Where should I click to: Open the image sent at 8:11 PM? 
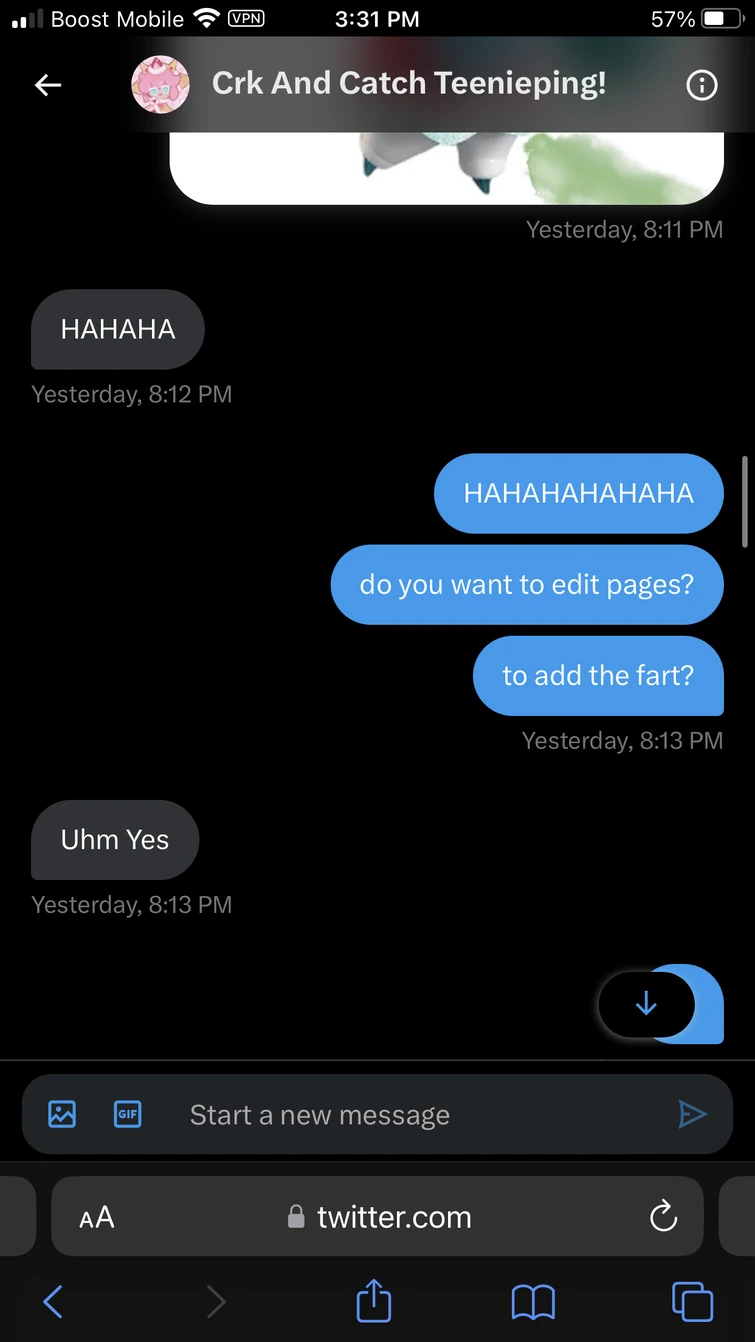click(x=446, y=167)
